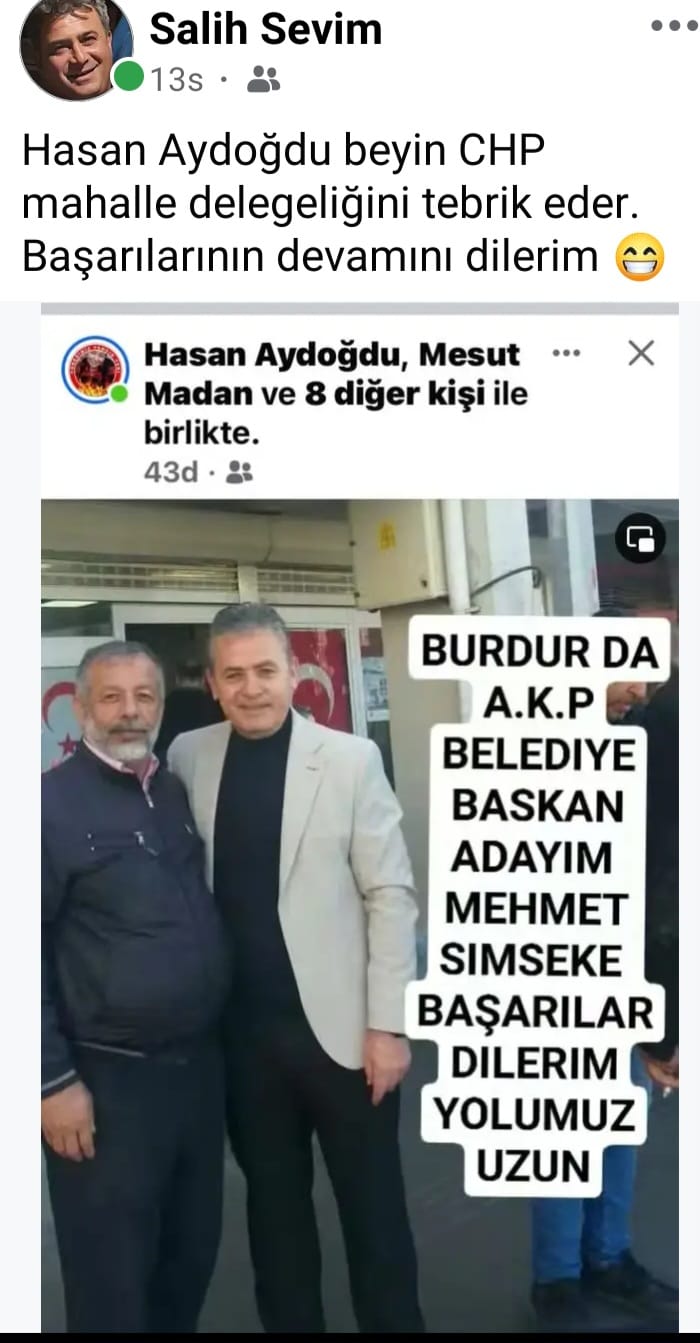Screen dimensions: 700x1343
Task: Open the post options overflow menu
Action: tap(672, 26)
